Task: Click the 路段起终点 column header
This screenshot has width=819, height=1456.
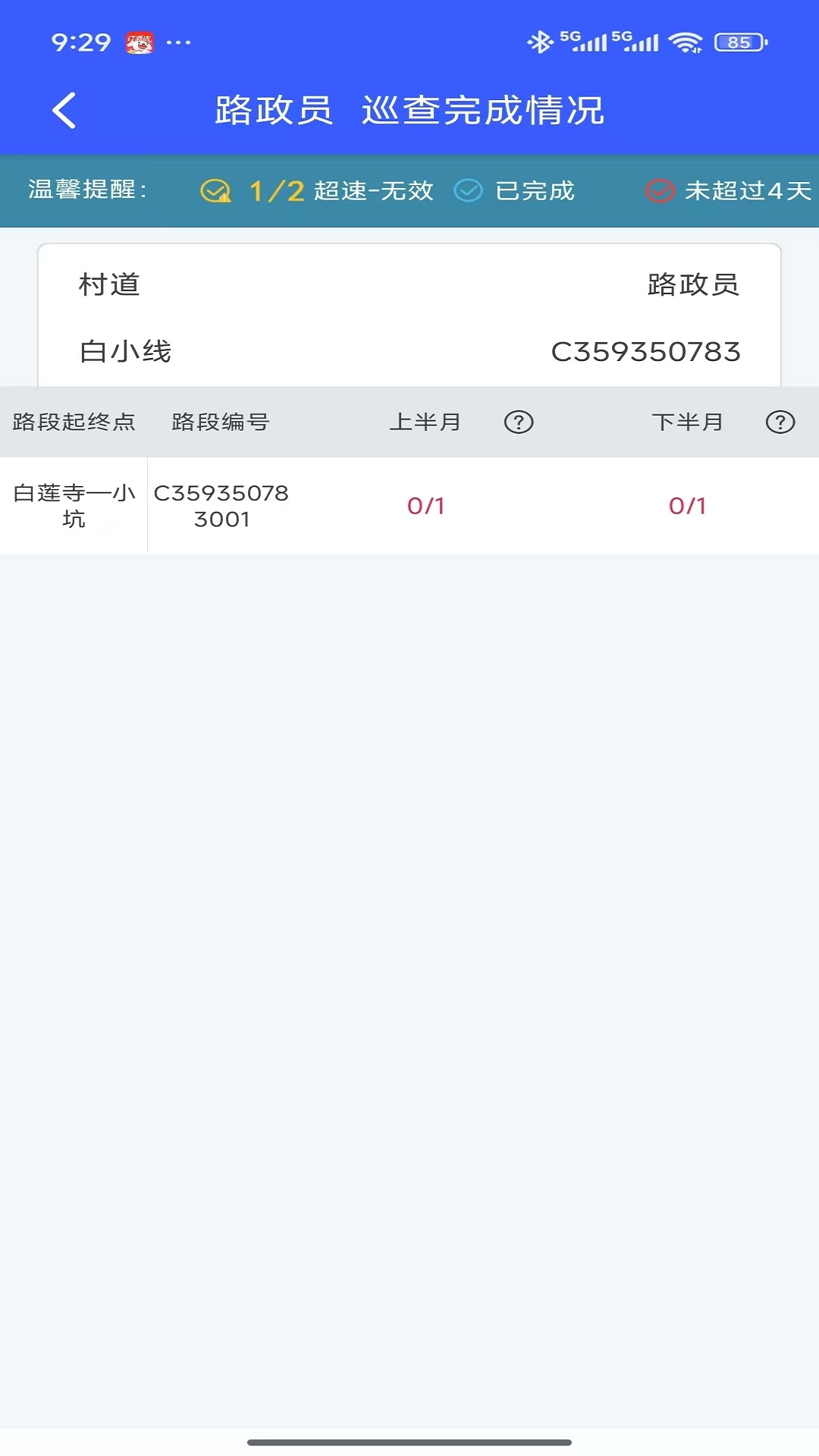Action: coord(72,422)
